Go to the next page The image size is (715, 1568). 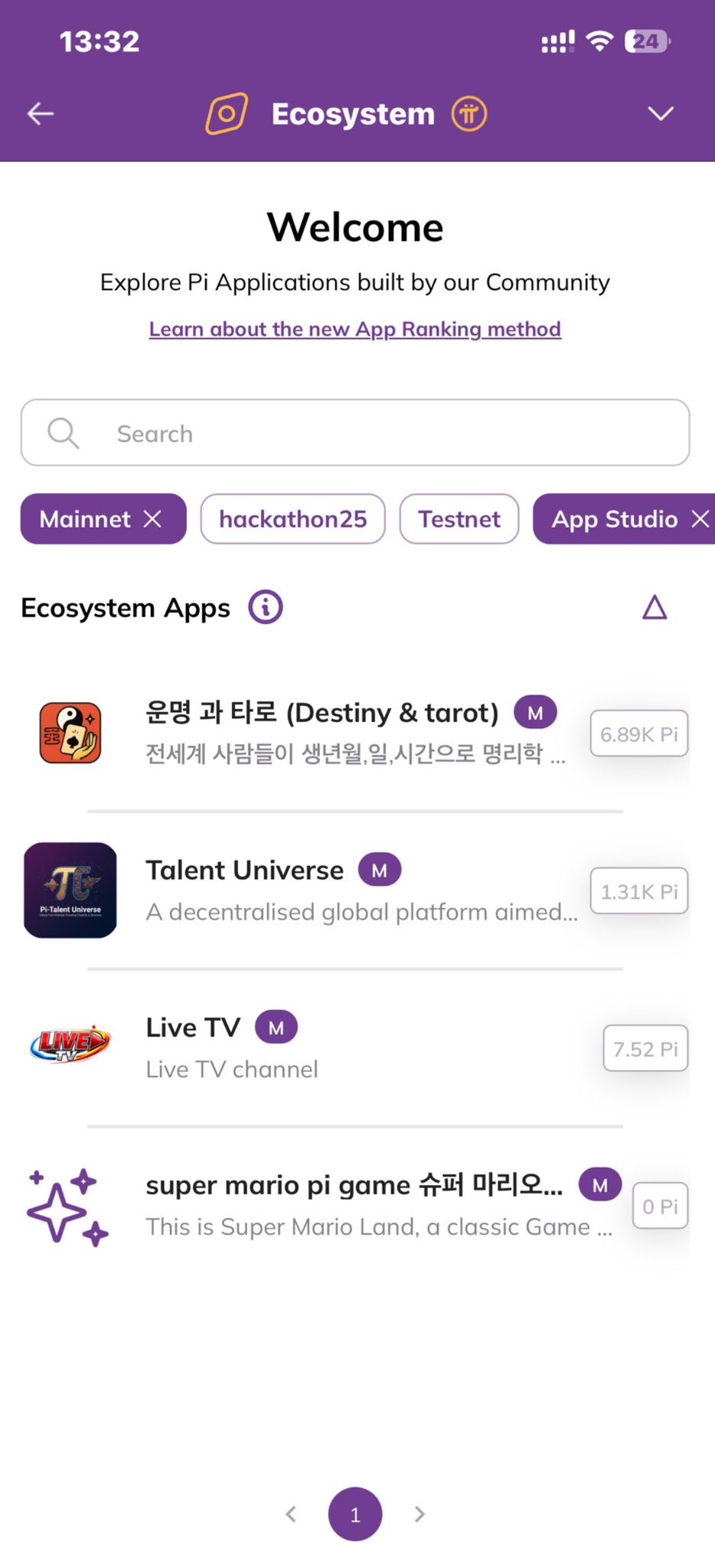[420, 1514]
